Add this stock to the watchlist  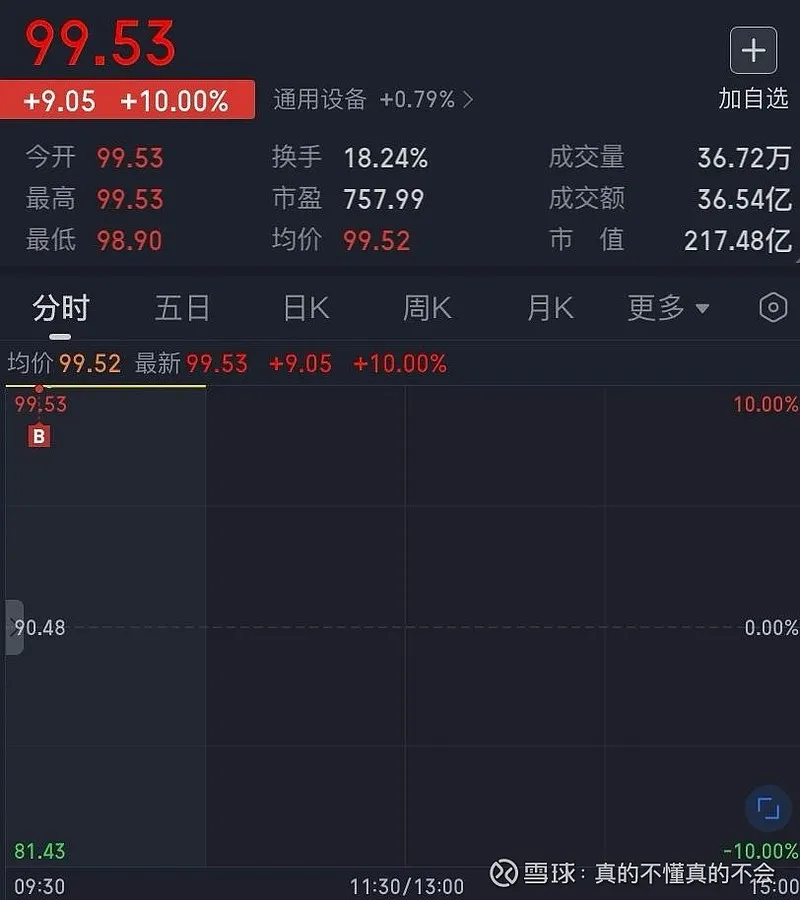753,51
